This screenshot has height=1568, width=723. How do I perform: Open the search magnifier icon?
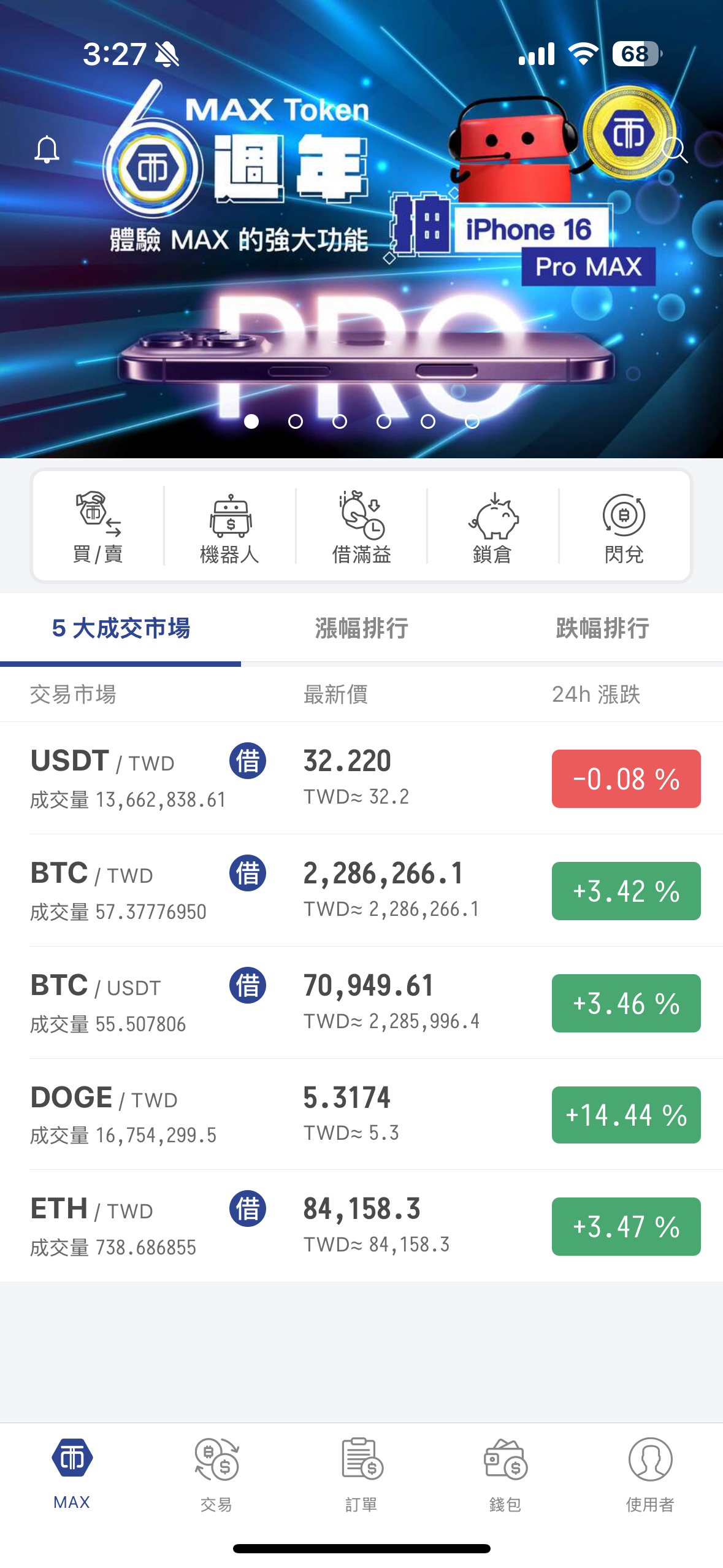[x=675, y=150]
